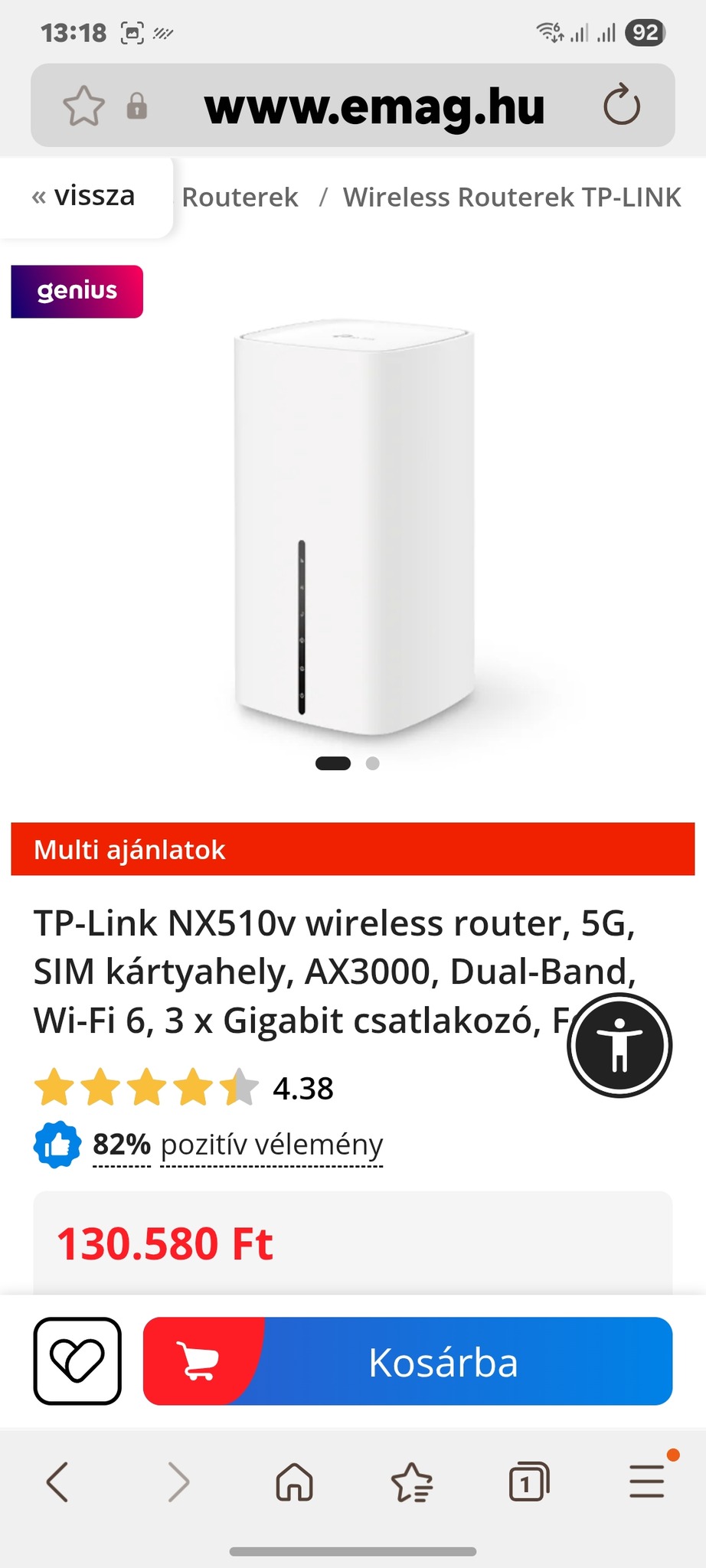The image size is (706, 1568).
Task: View the 4.38 star rating reviews
Action: tap(184, 1088)
